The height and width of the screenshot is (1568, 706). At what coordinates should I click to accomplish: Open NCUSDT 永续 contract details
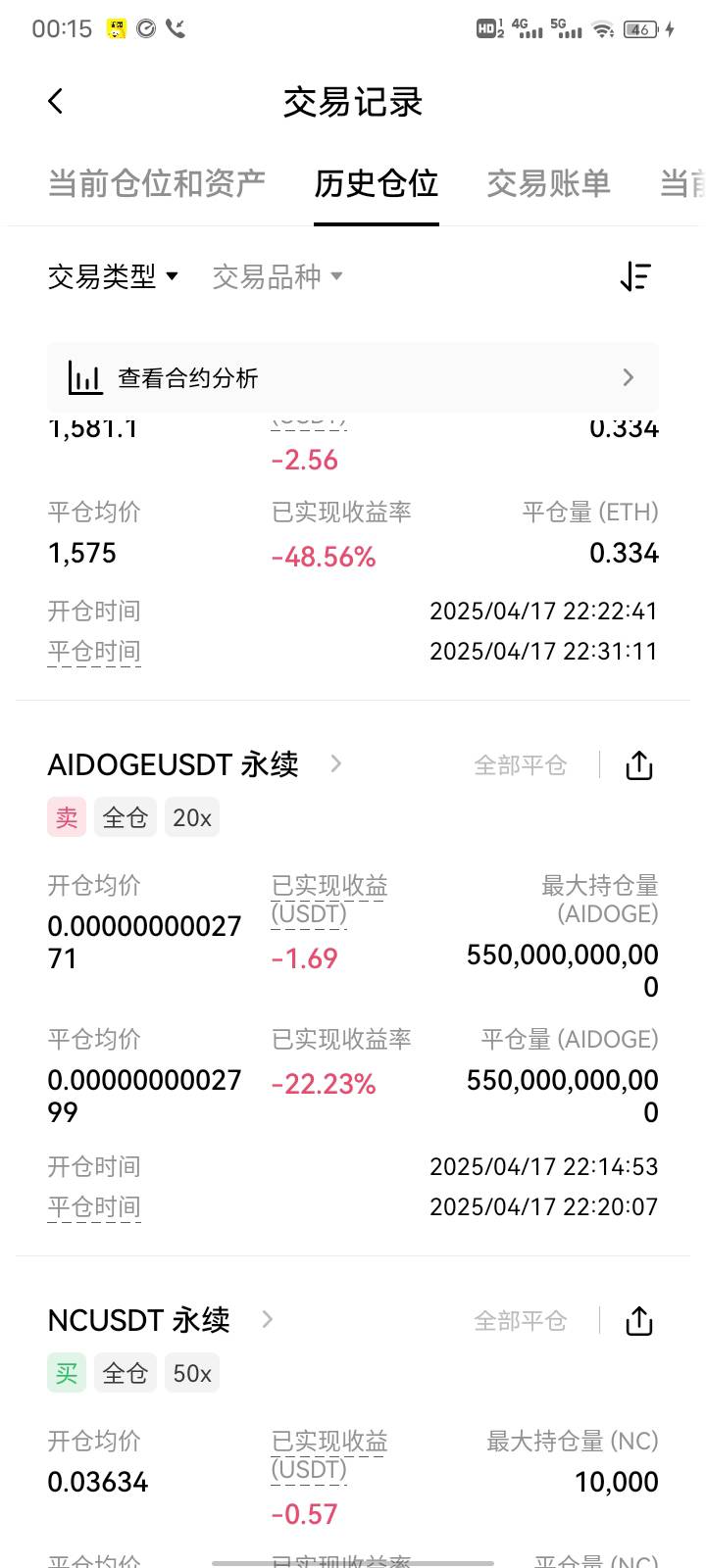tap(161, 1320)
